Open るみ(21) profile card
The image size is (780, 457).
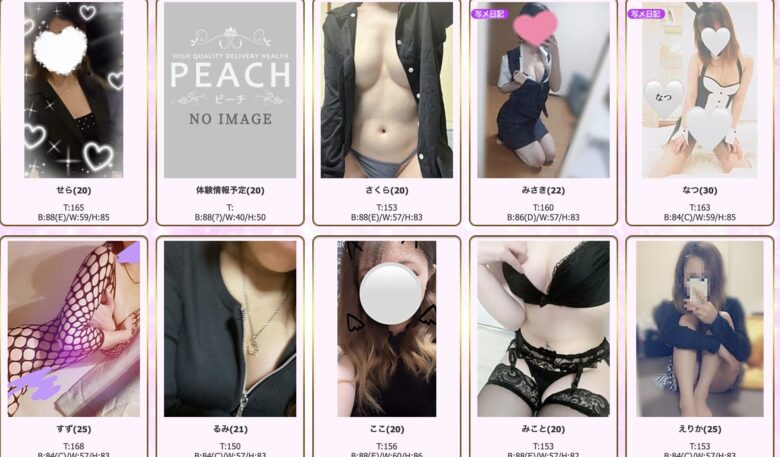coord(230,330)
